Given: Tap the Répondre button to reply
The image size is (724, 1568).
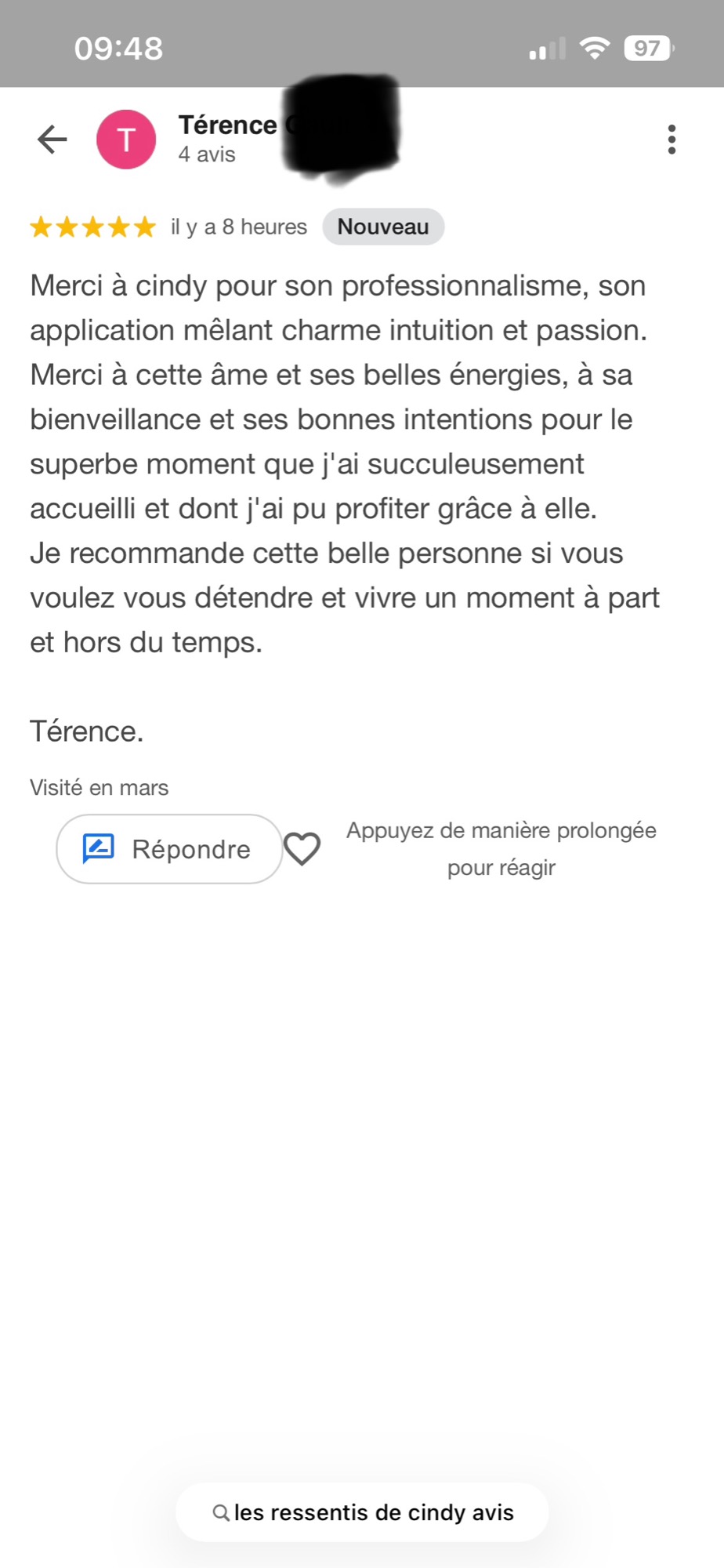Looking at the screenshot, I should point(169,849).
